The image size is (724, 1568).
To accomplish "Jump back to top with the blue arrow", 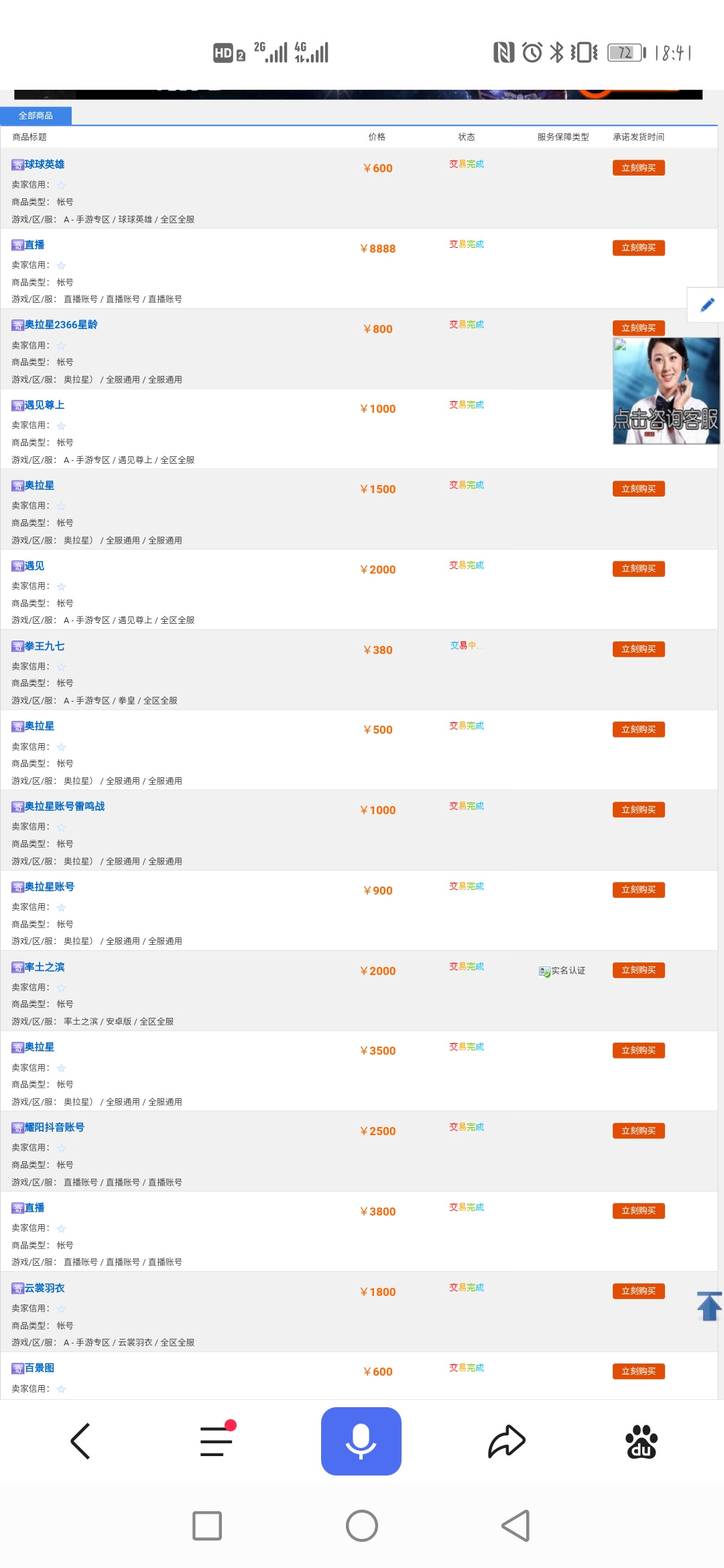I will click(709, 1306).
